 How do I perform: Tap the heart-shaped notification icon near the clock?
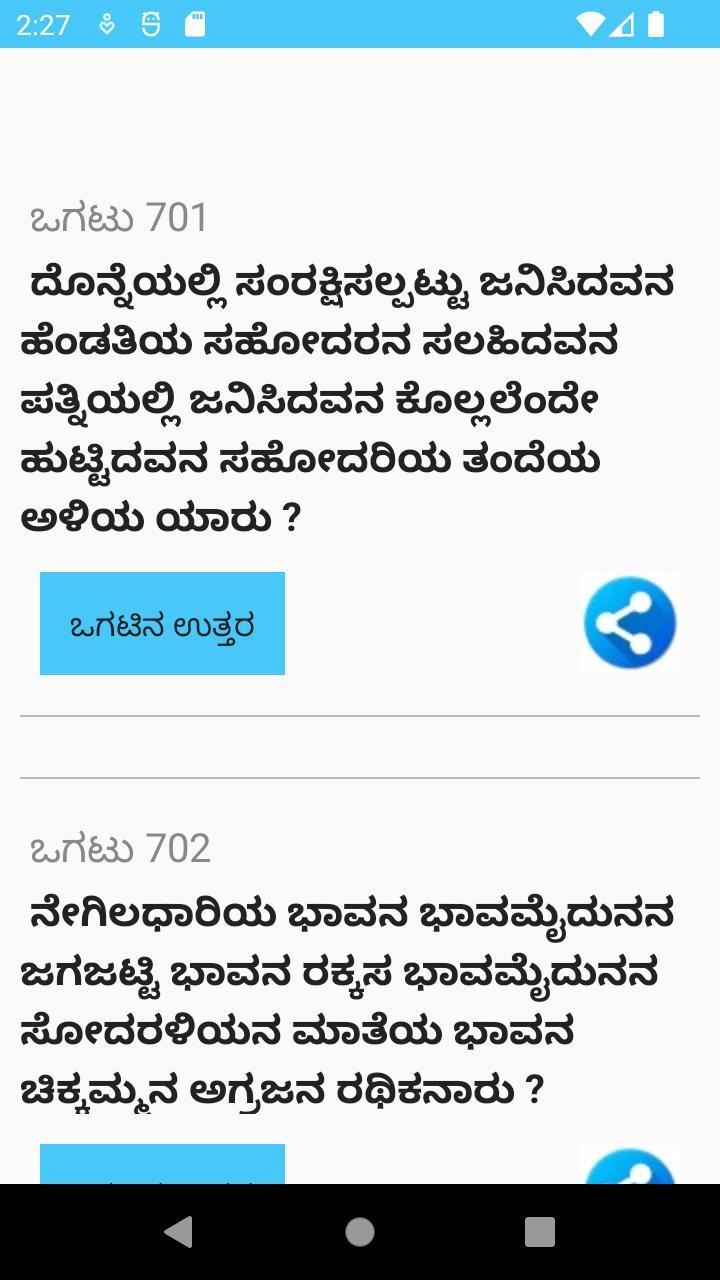coord(107,22)
